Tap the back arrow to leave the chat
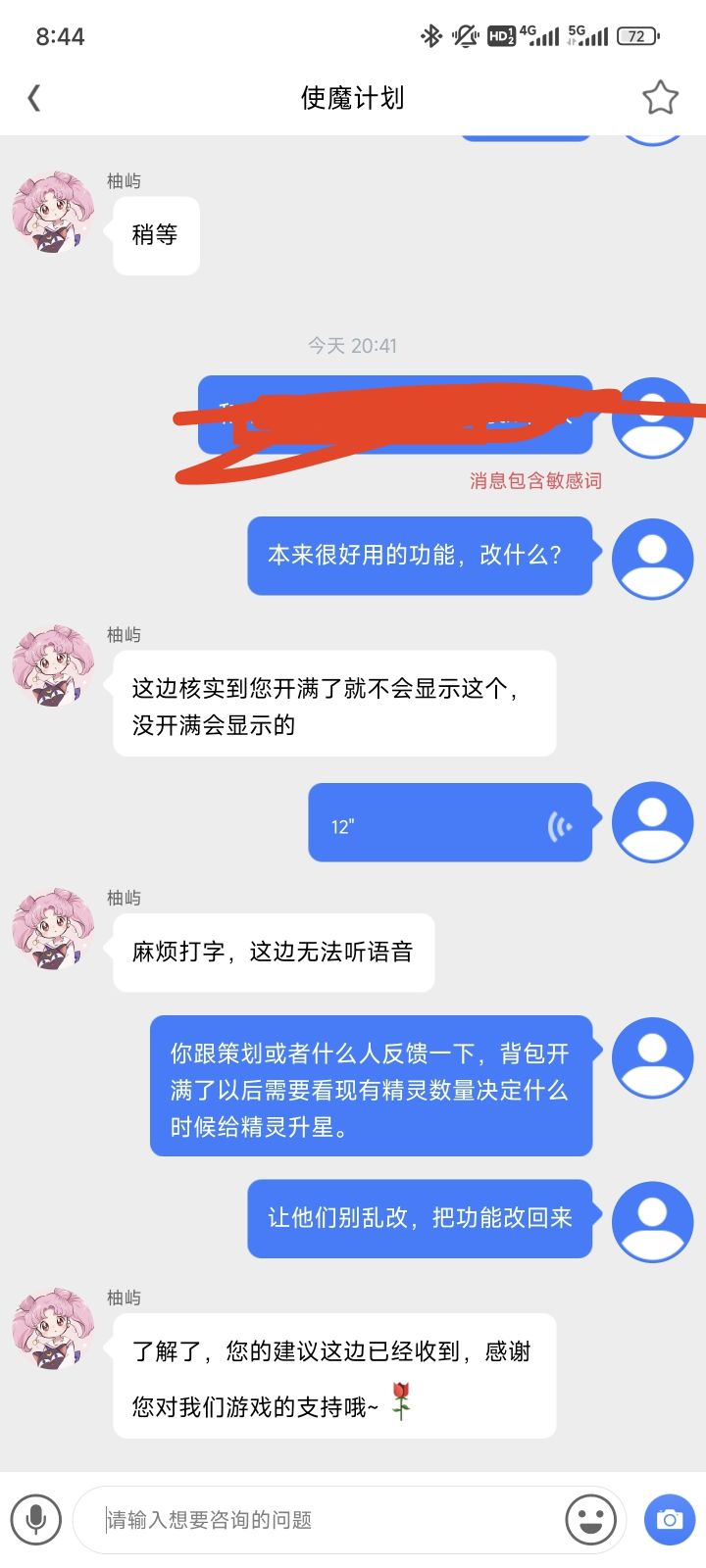This screenshot has width=706, height=1568. click(34, 97)
